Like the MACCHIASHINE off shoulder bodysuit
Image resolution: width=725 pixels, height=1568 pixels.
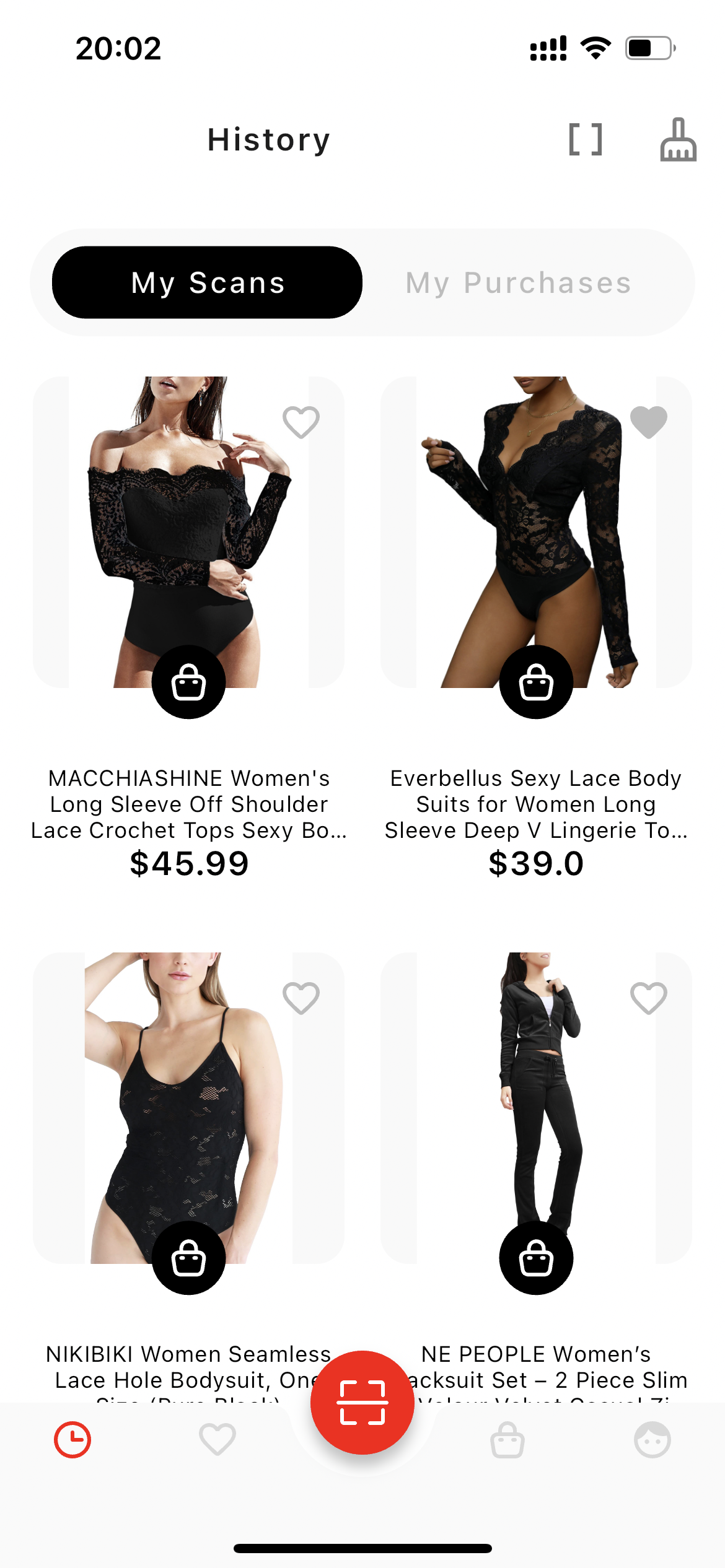pyautogui.click(x=301, y=422)
